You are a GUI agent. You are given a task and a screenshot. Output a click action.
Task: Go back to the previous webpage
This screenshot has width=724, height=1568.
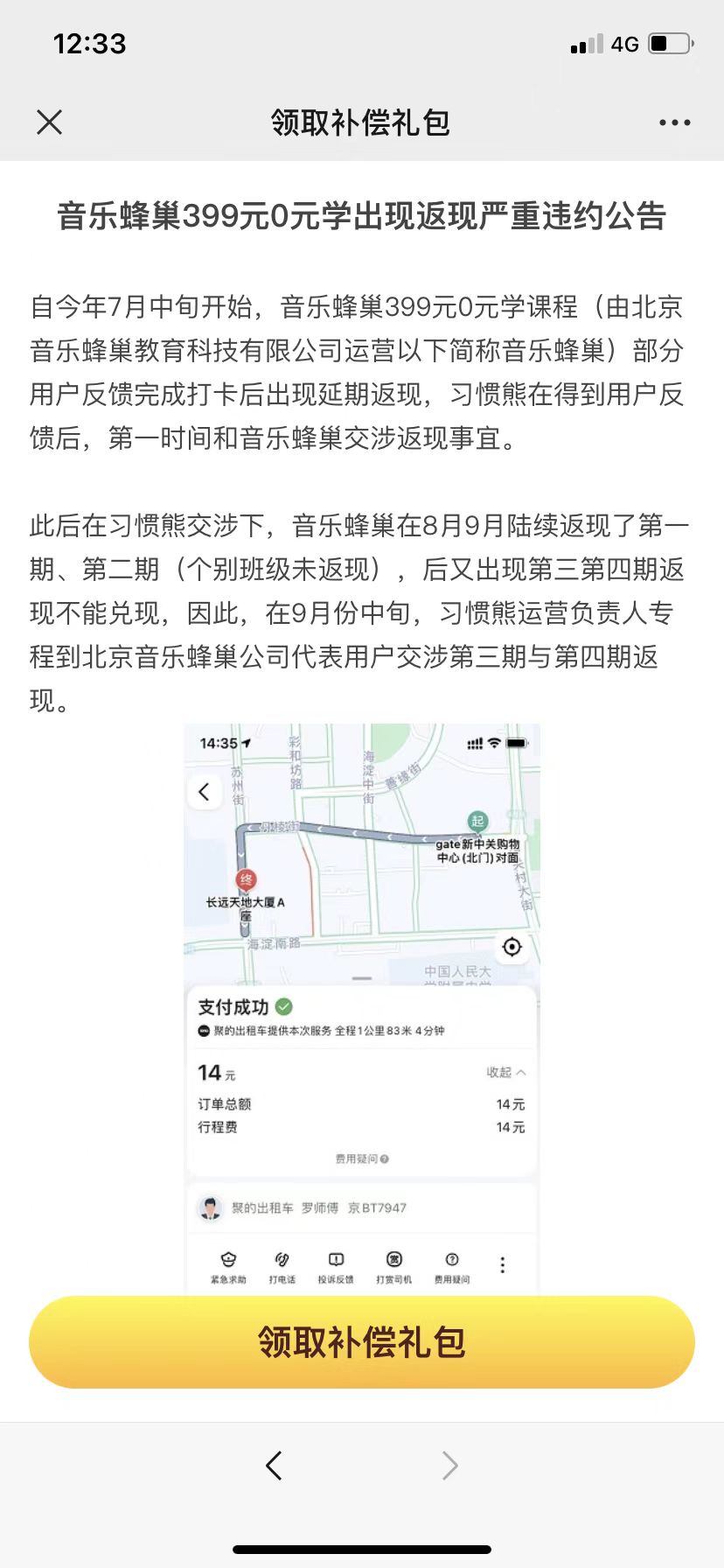(275, 1465)
